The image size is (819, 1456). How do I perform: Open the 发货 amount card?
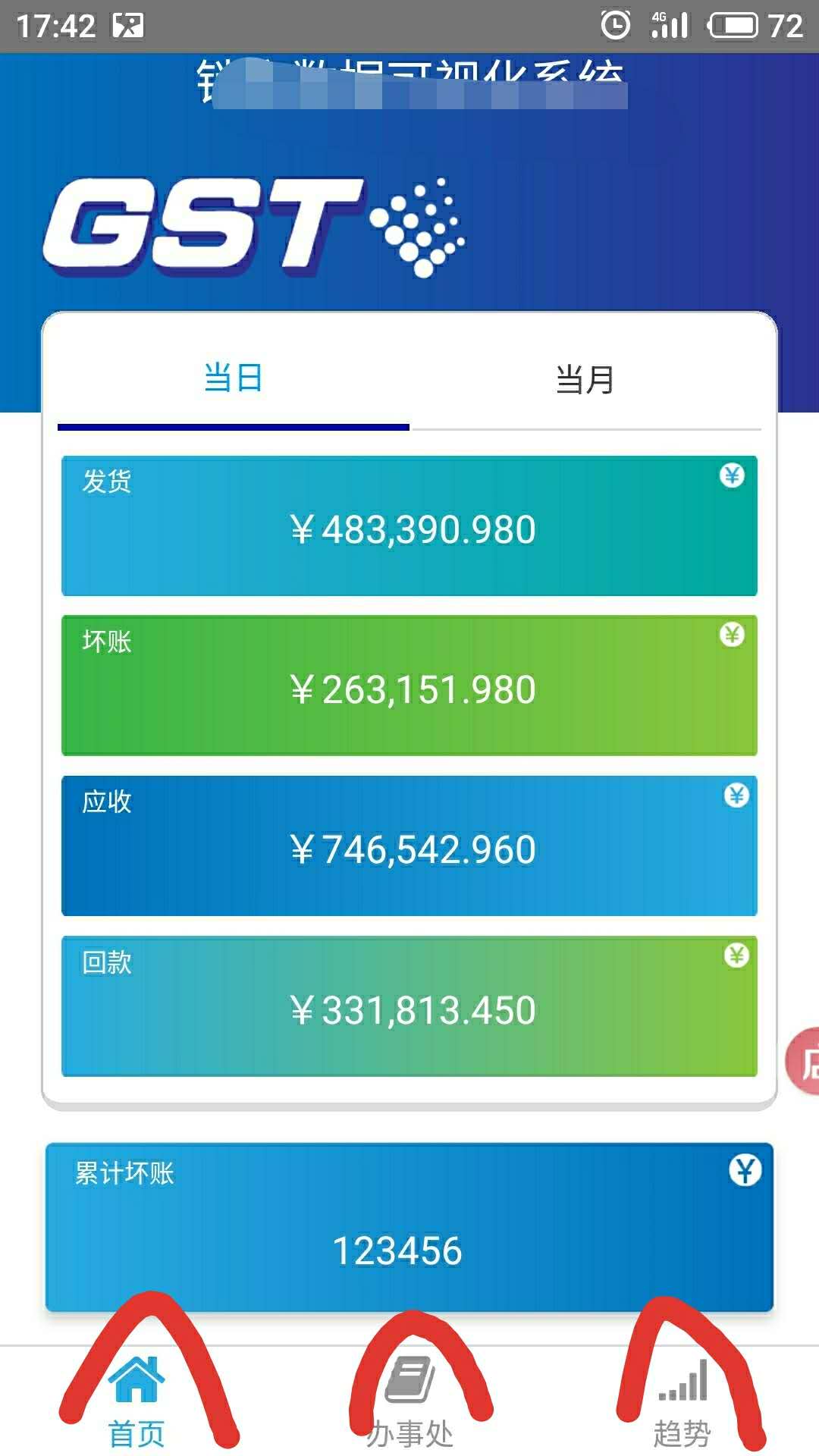(409, 526)
